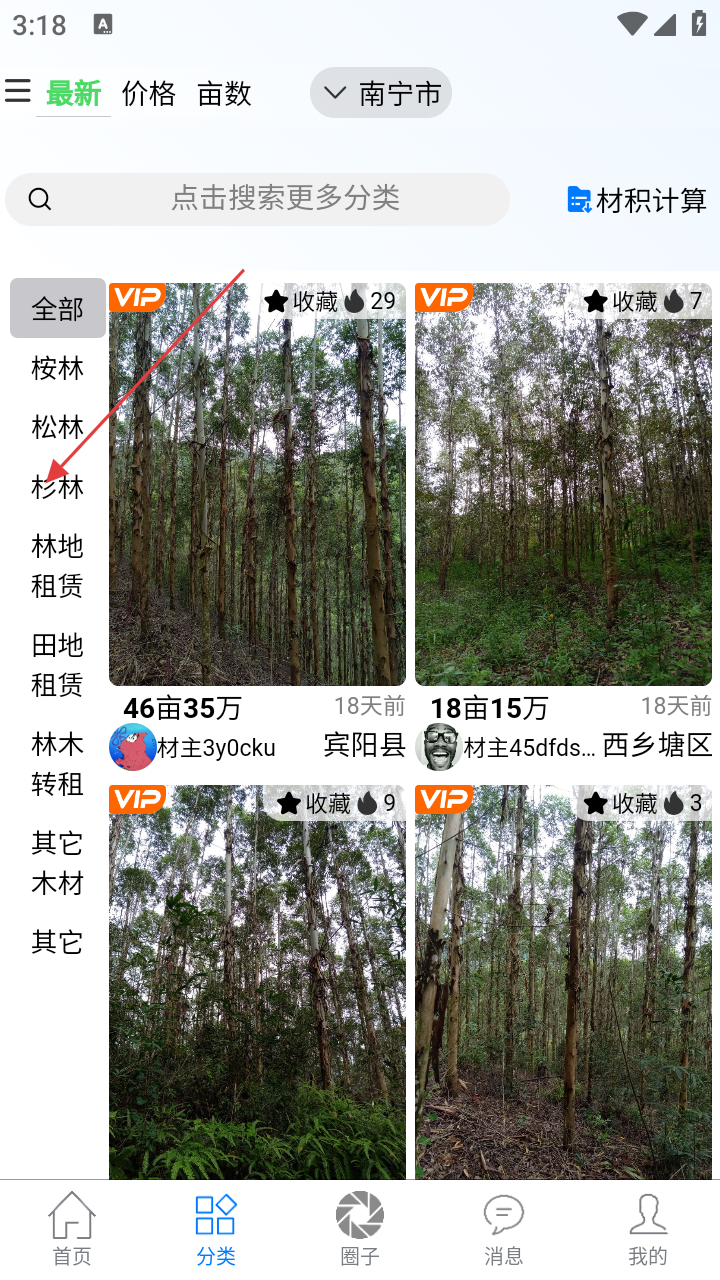
Task: Expand the 南宁市 city dropdown
Action: (x=381, y=94)
